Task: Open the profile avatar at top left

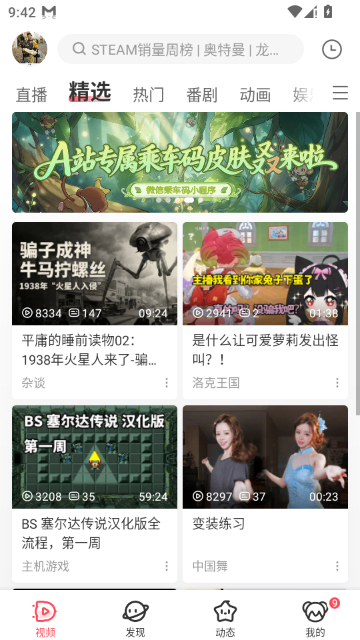Action: click(29, 49)
